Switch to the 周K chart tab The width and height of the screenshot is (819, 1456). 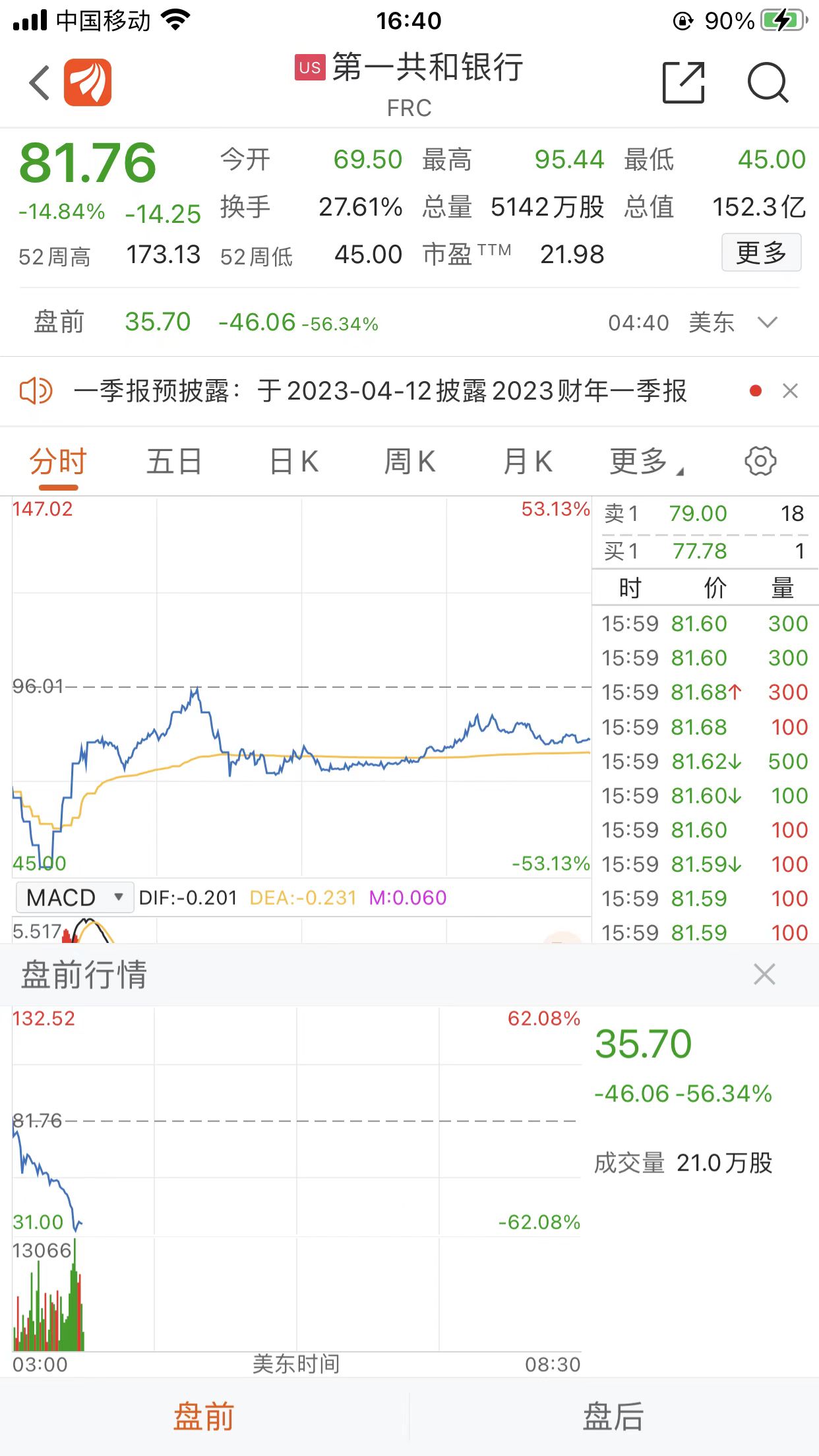[x=409, y=462]
